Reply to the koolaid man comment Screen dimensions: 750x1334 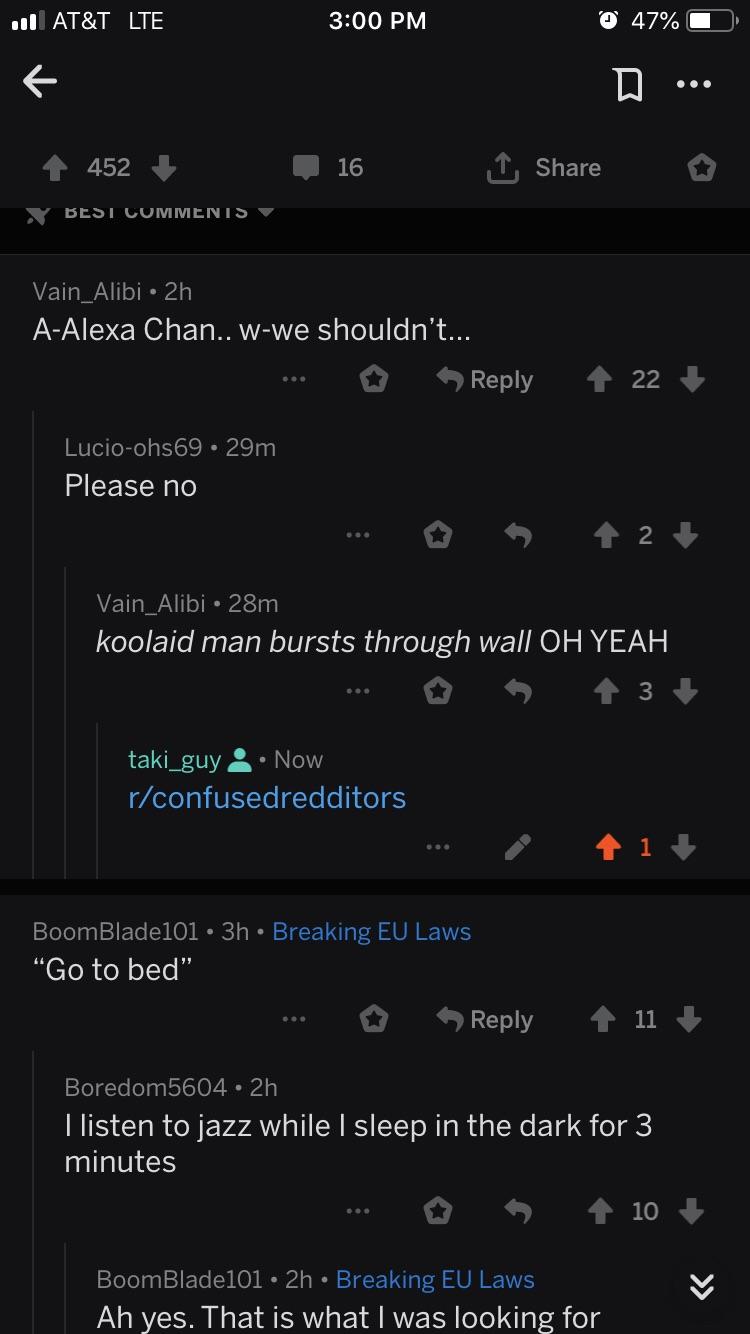[x=517, y=692]
